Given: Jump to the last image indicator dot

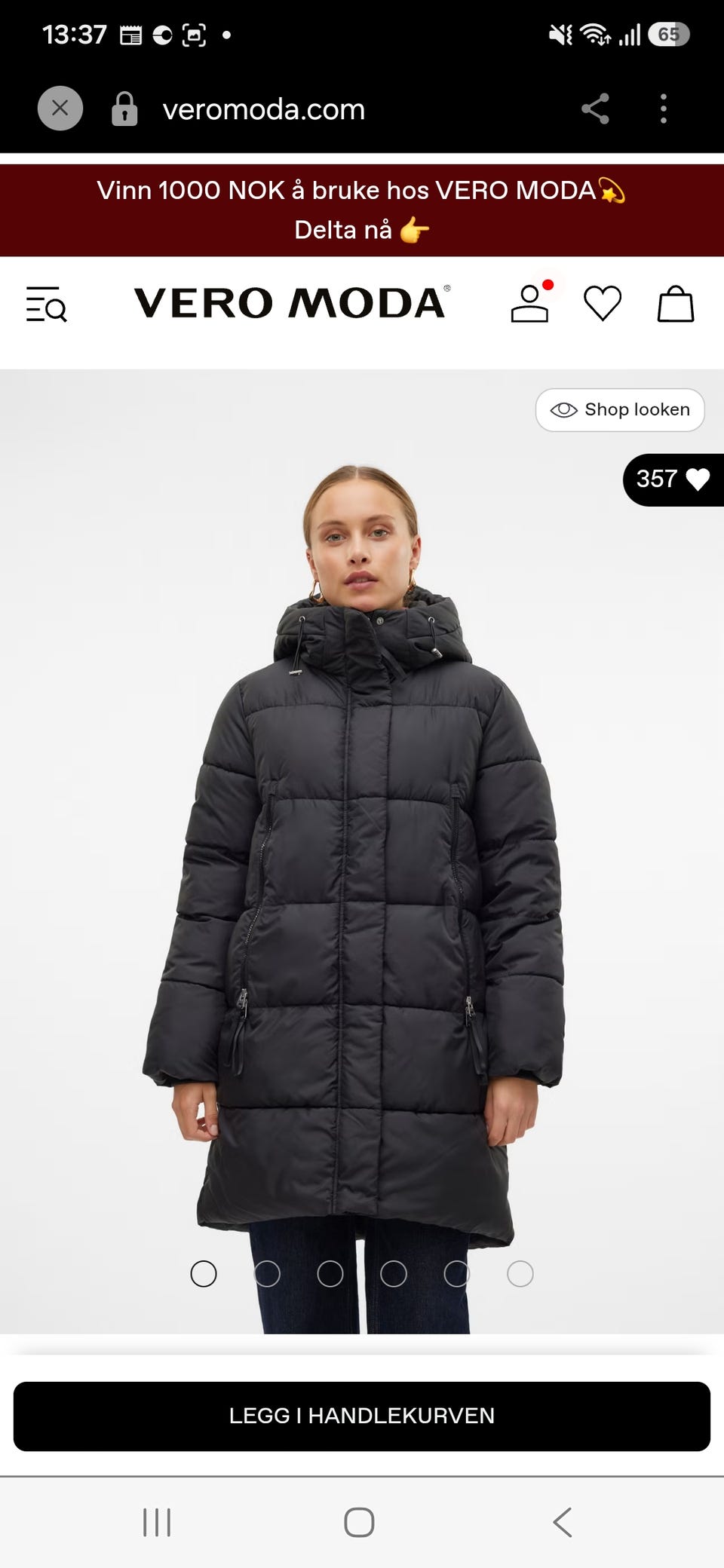Looking at the screenshot, I should click(x=520, y=1274).
